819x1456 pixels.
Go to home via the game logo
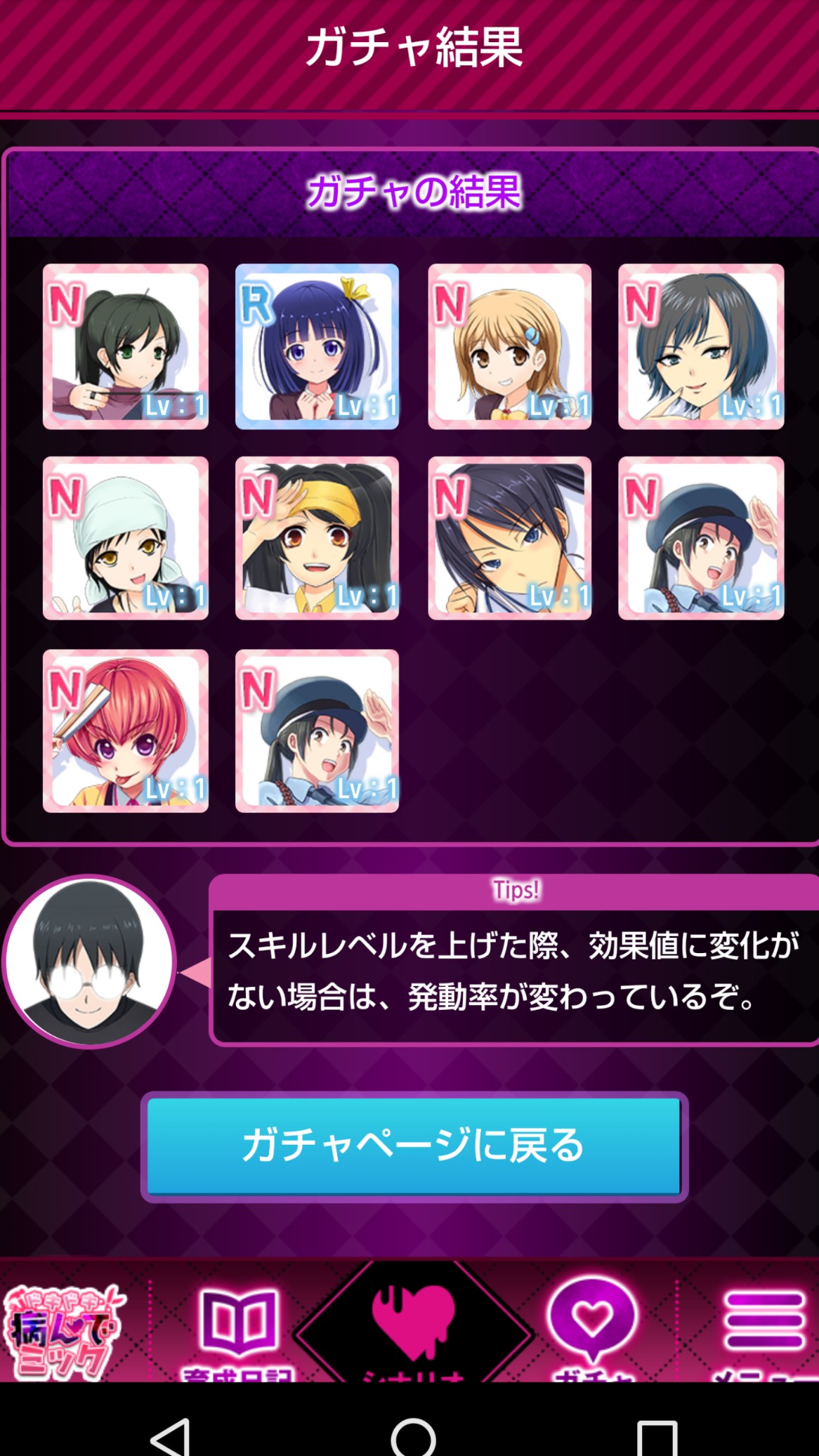tap(63, 1331)
